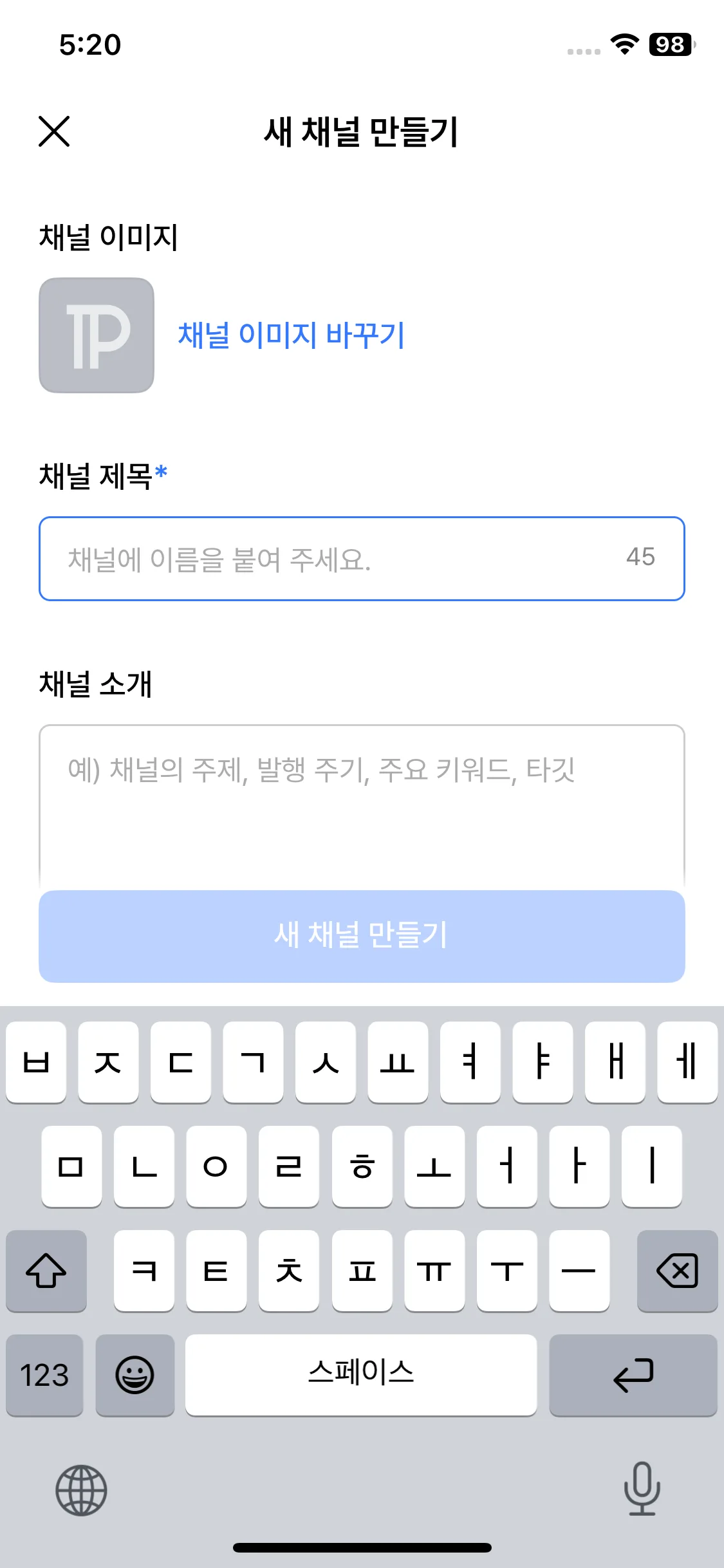Tap the keyboard return key
724x1568 pixels.
tap(633, 1375)
